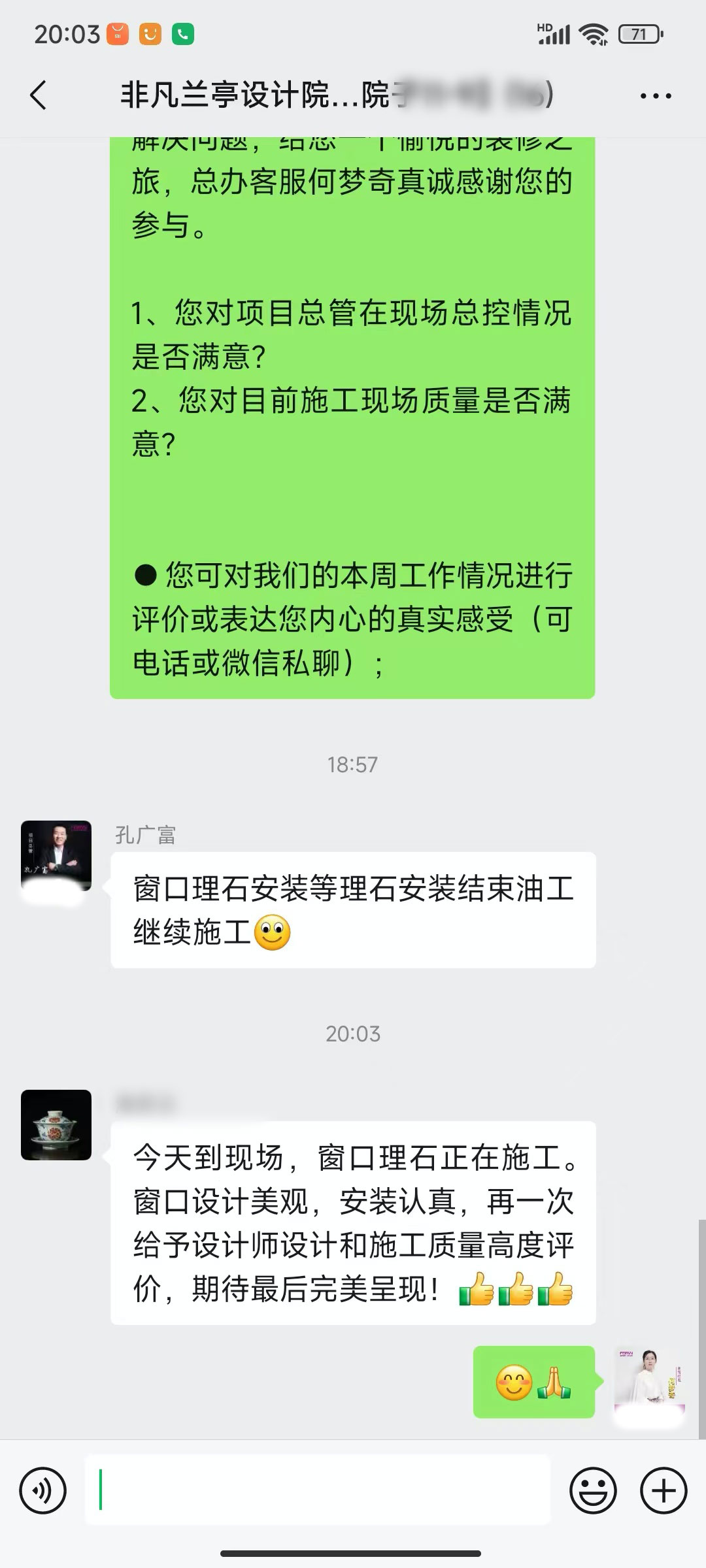The height and width of the screenshot is (1568, 706).
Task: Open the group chat overflow menu
Action: (655, 96)
